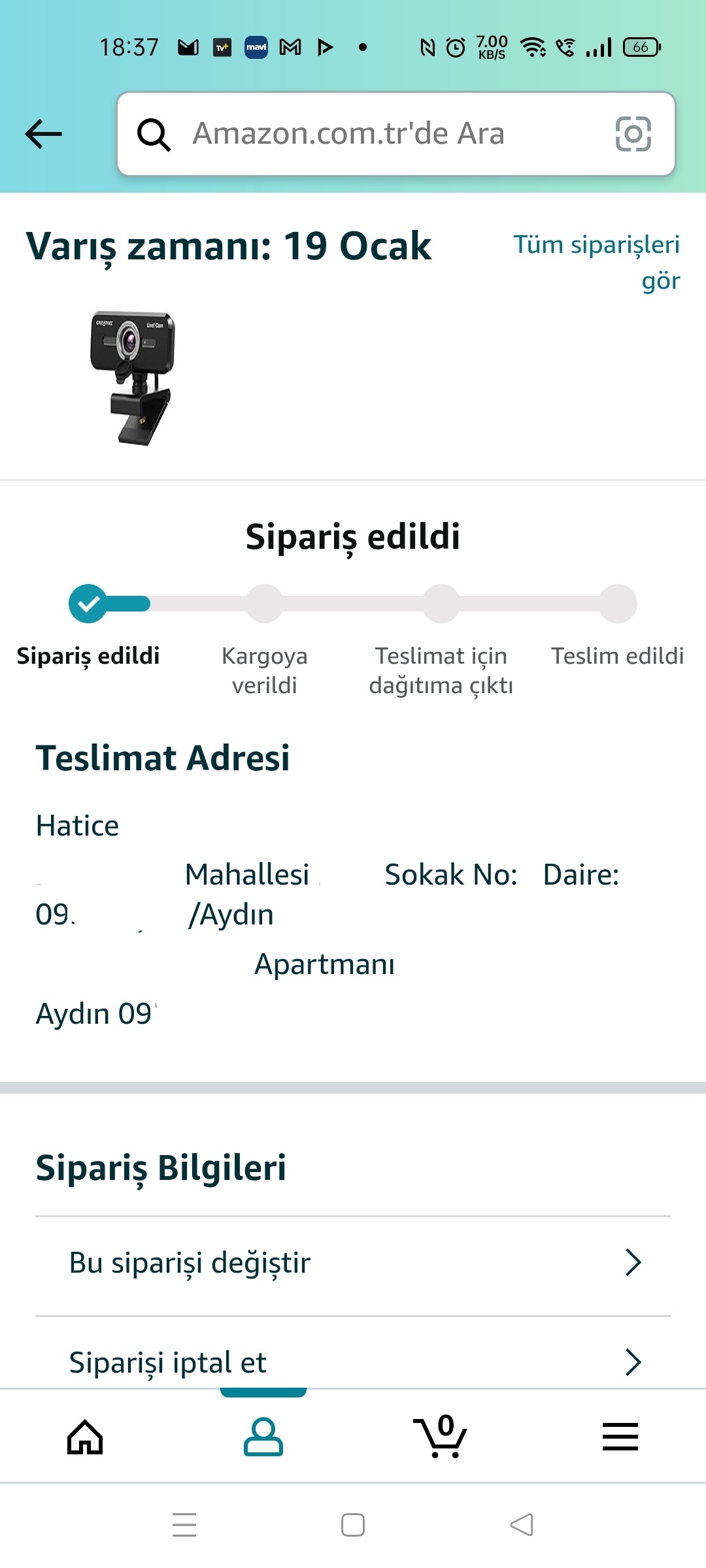Open the shopping cart tab
706x1568 pixels.
(441, 1437)
